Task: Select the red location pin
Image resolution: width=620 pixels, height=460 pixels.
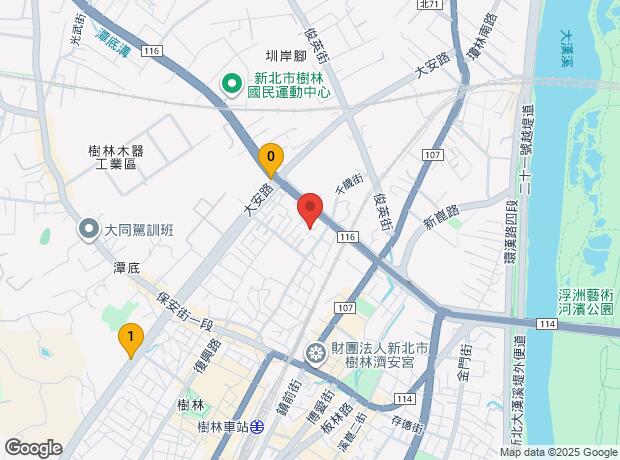Action: pyautogui.click(x=310, y=209)
